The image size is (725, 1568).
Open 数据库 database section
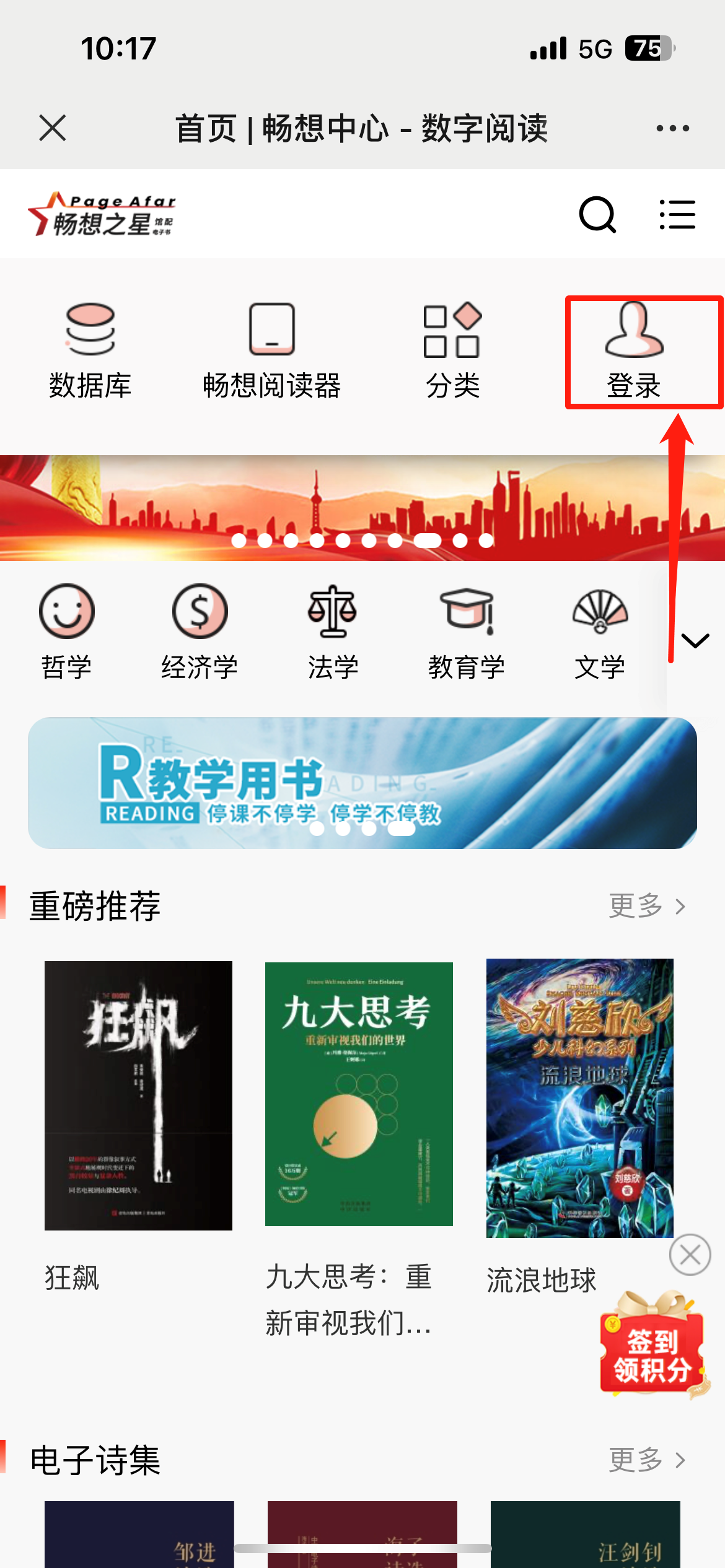click(90, 350)
